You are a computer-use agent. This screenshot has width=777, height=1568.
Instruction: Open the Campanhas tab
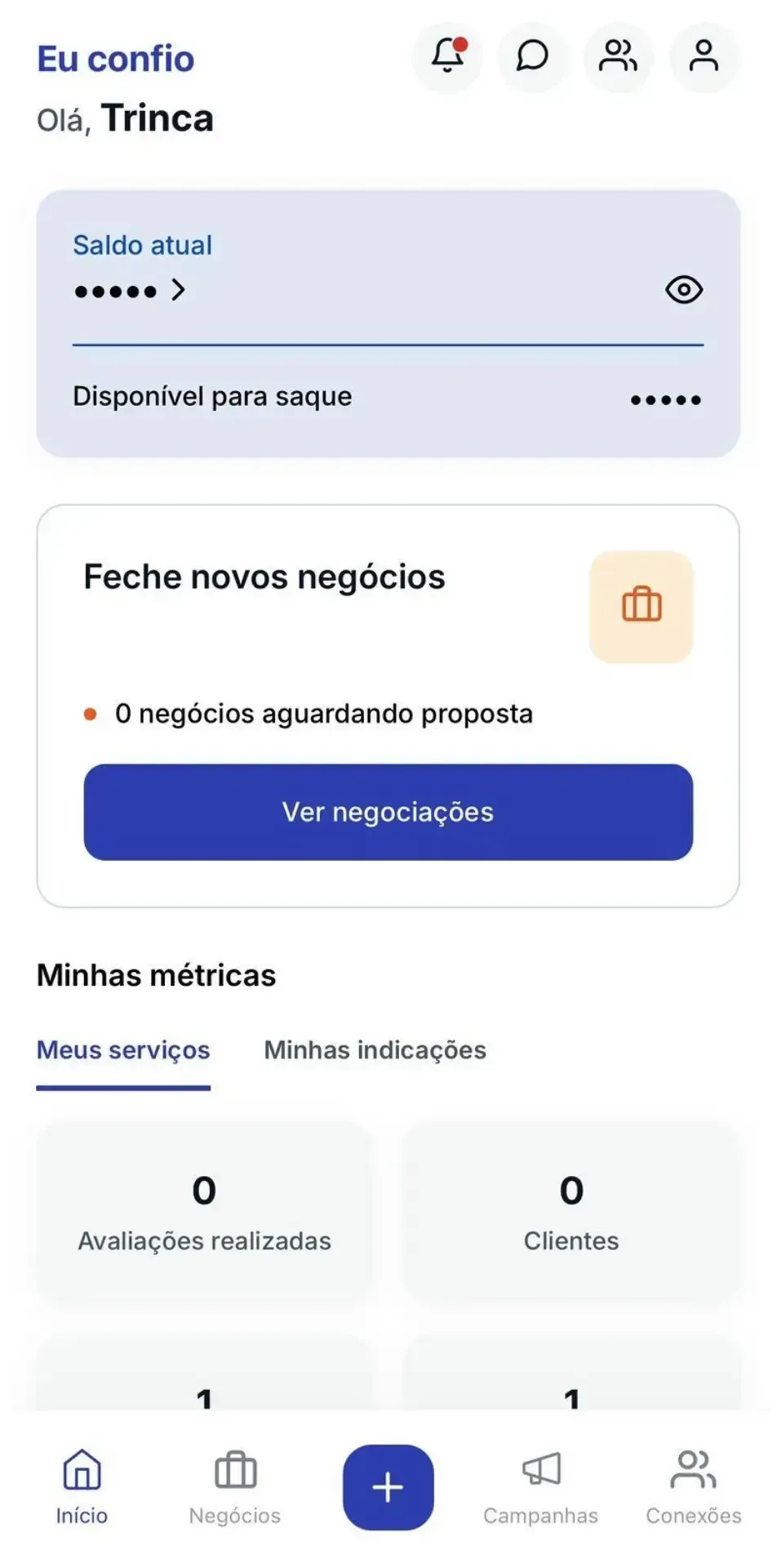tap(540, 1486)
